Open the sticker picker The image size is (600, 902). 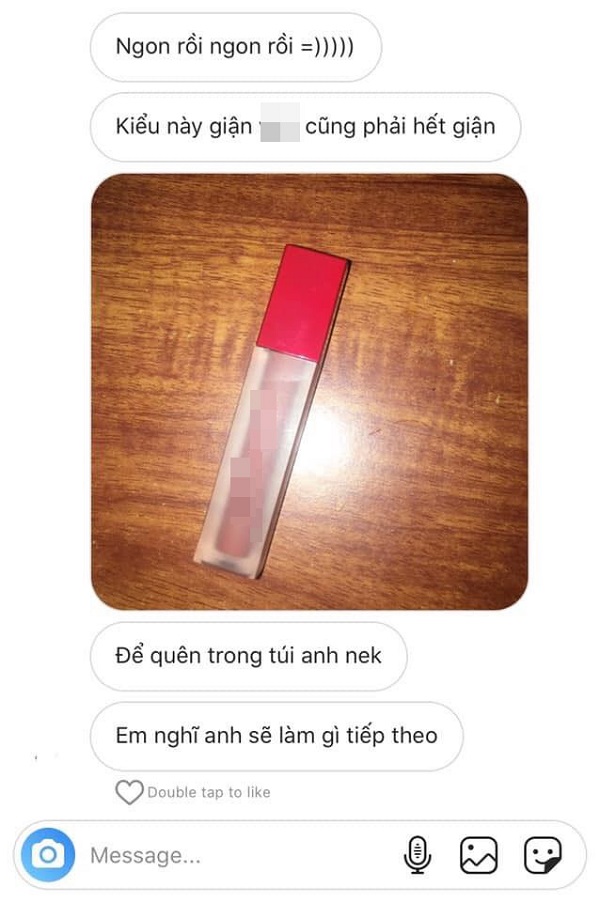click(x=542, y=855)
